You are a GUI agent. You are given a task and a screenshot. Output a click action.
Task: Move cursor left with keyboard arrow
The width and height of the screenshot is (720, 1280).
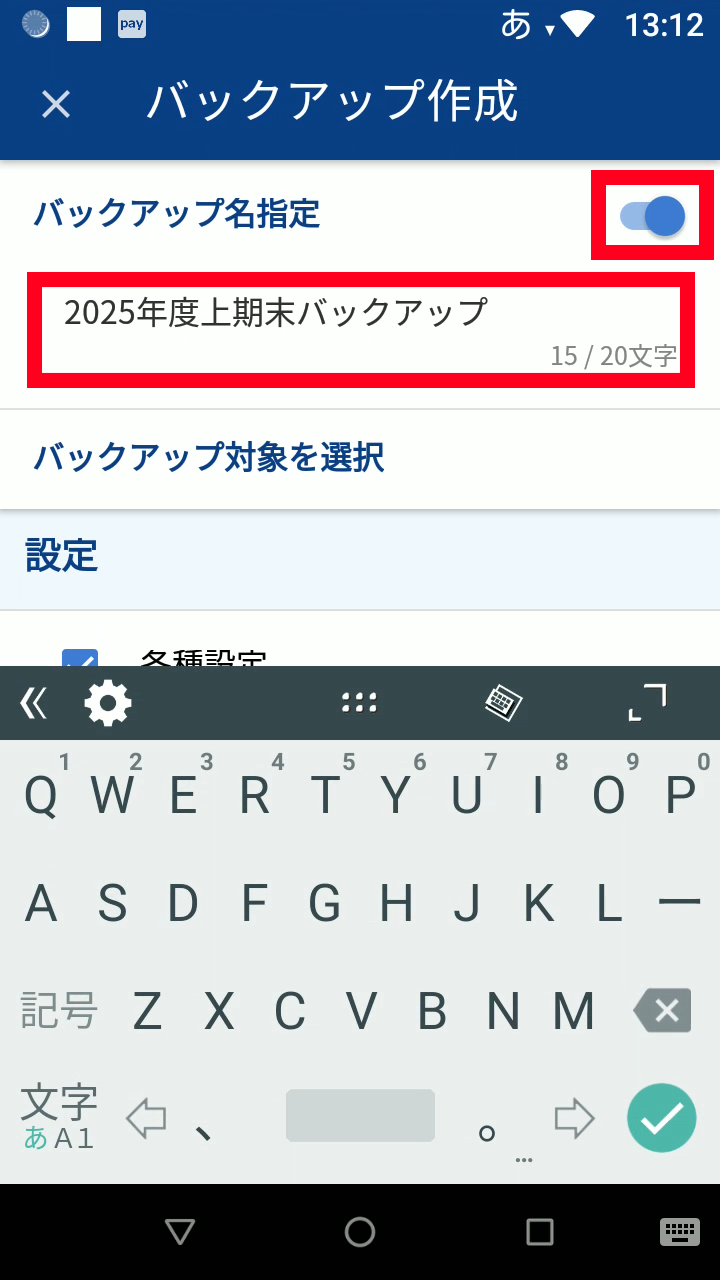click(x=147, y=1119)
